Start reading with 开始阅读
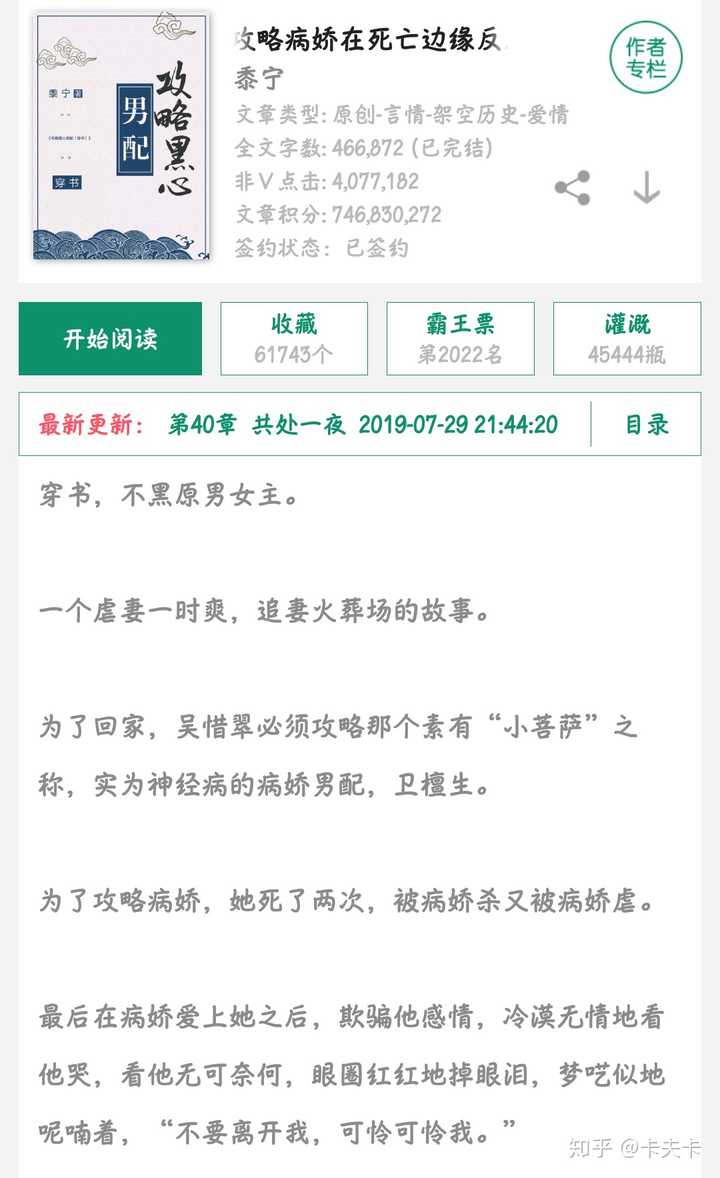720x1178 pixels. (110, 339)
